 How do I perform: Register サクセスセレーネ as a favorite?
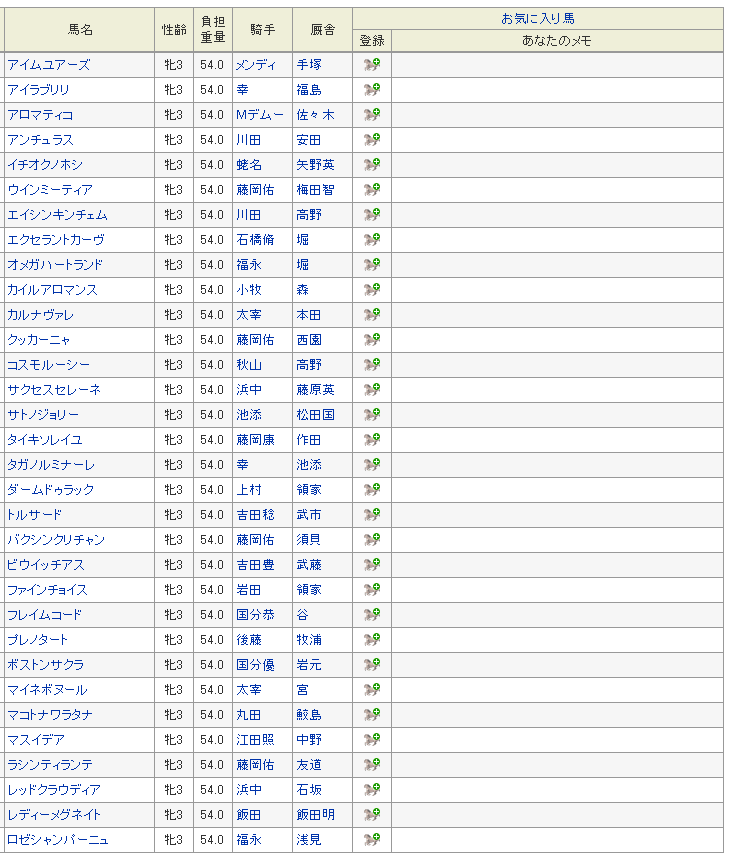click(x=372, y=389)
